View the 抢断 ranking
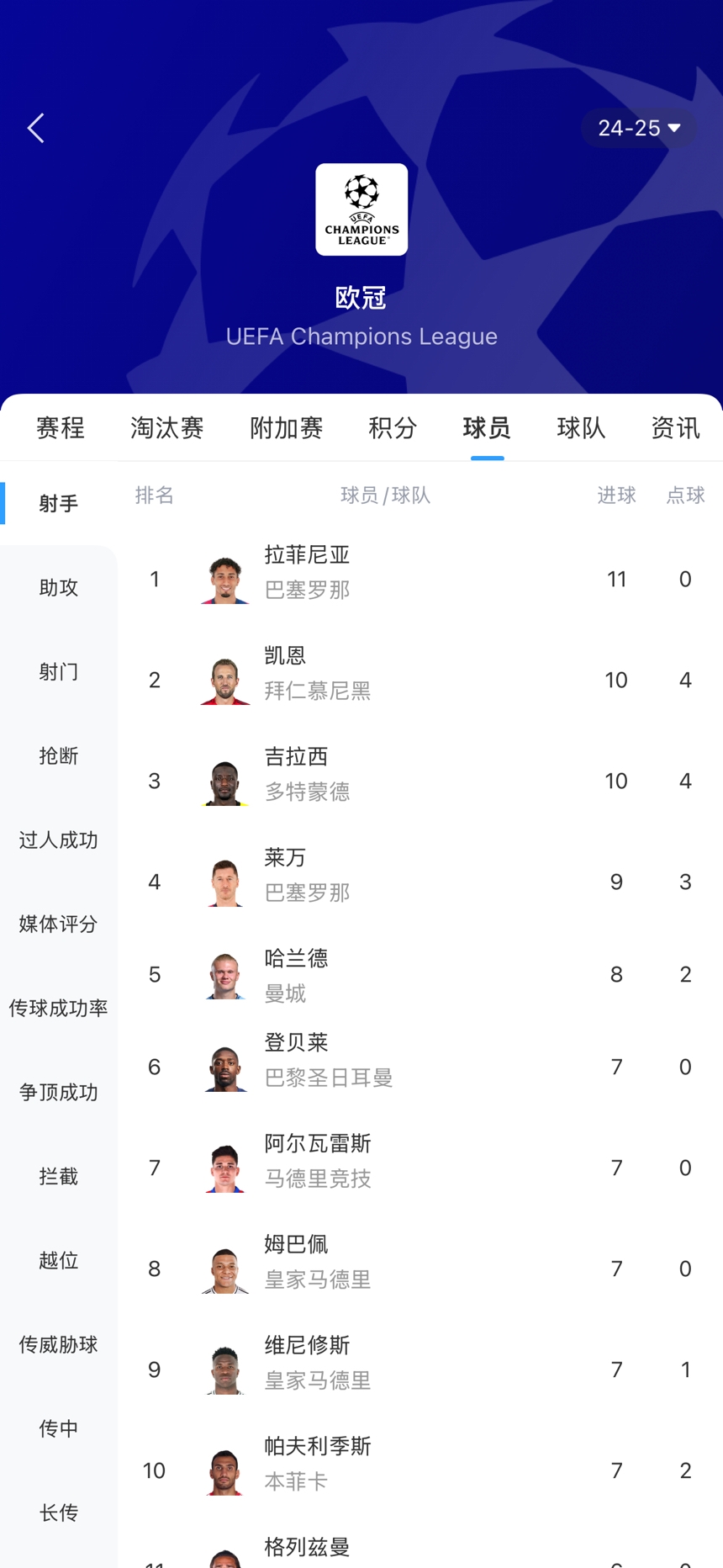723x1568 pixels. pyautogui.click(x=59, y=755)
